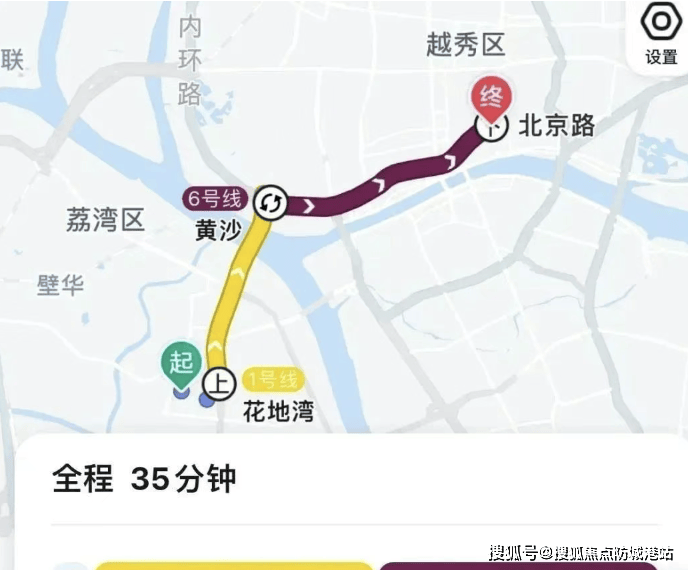Select the 上 boarding marker at 花地湾
Image resolution: width=688 pixels, height=570 pixels.
point(220,382)
